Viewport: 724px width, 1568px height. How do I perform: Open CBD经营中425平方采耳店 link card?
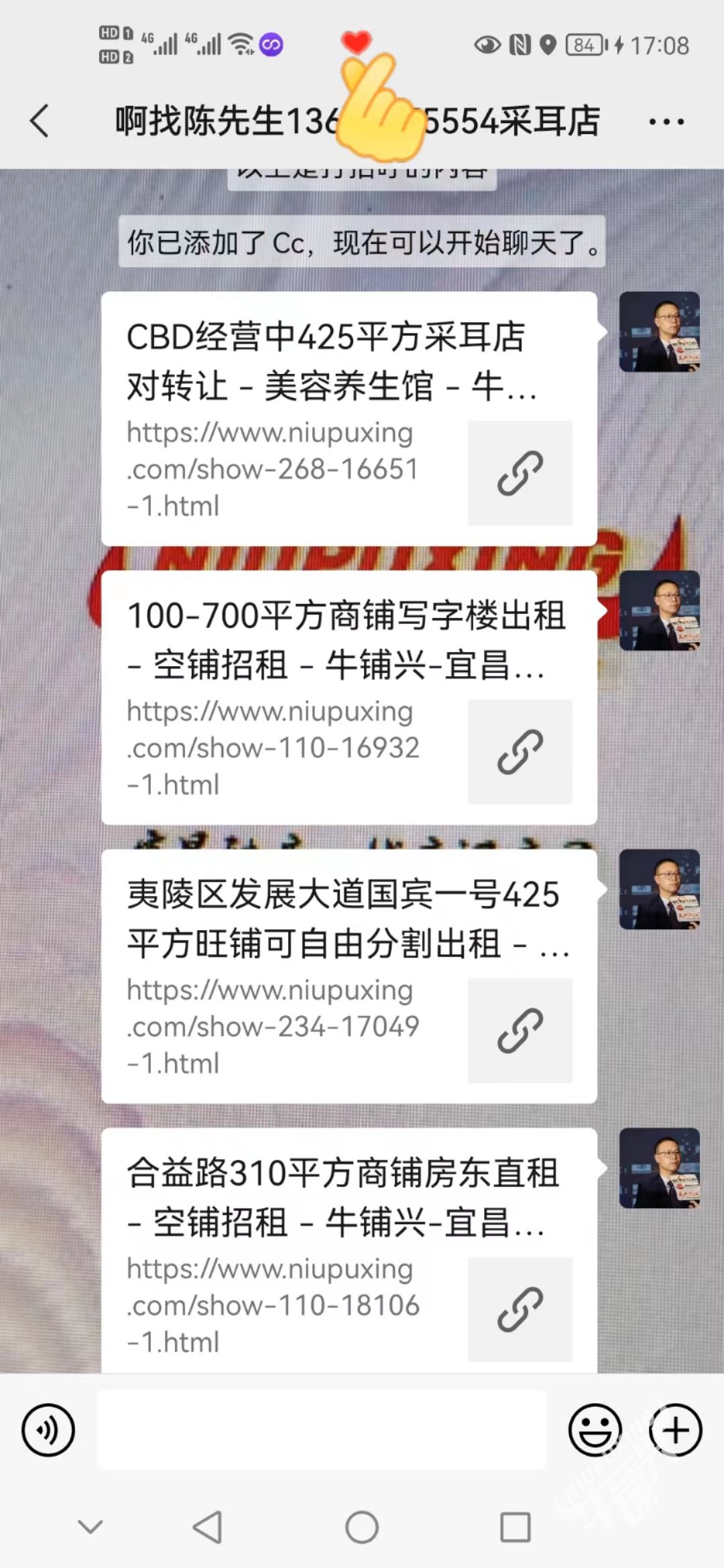(349, 418)
